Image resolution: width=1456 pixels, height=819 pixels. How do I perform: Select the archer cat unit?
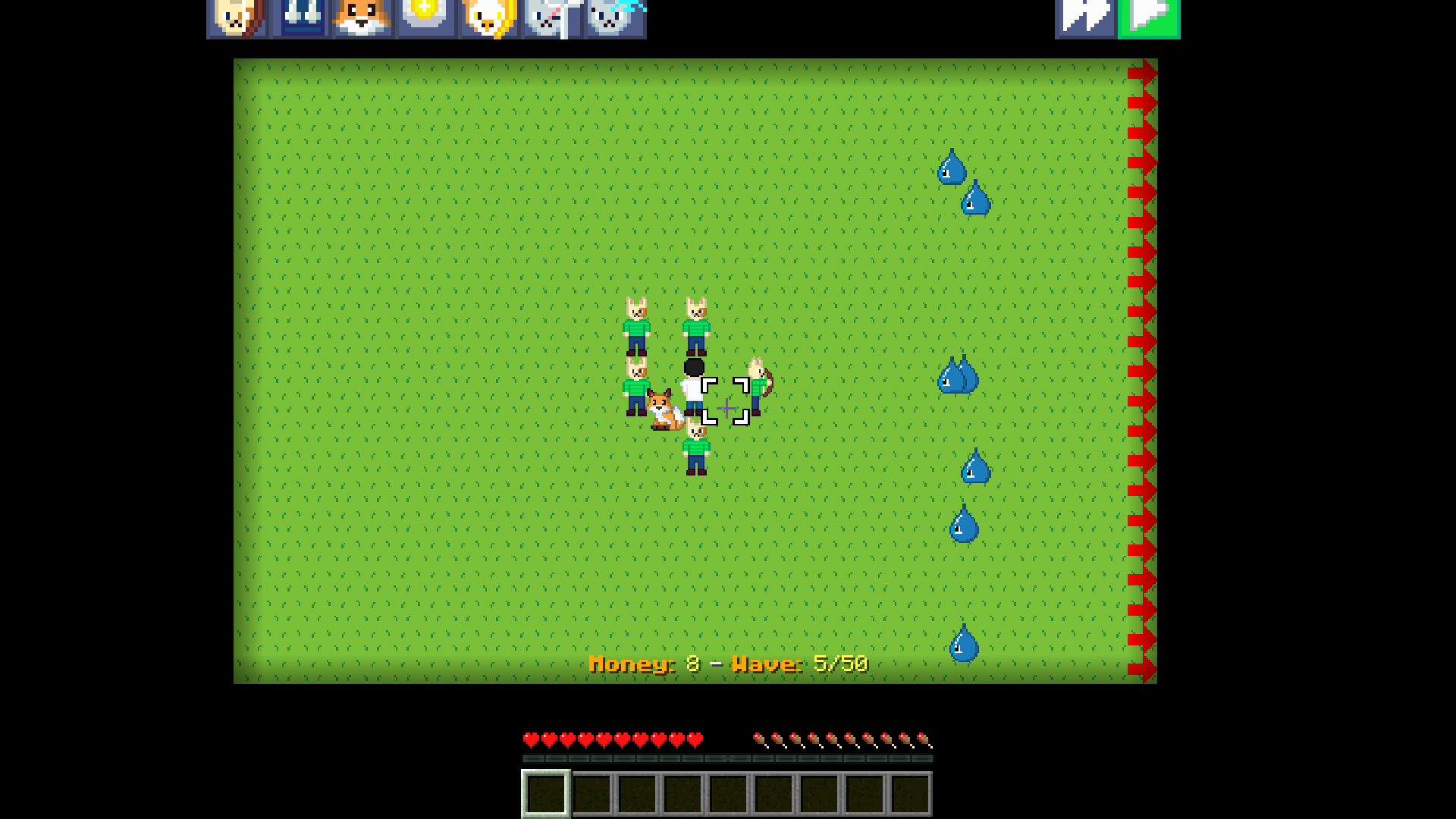(237, 18)
